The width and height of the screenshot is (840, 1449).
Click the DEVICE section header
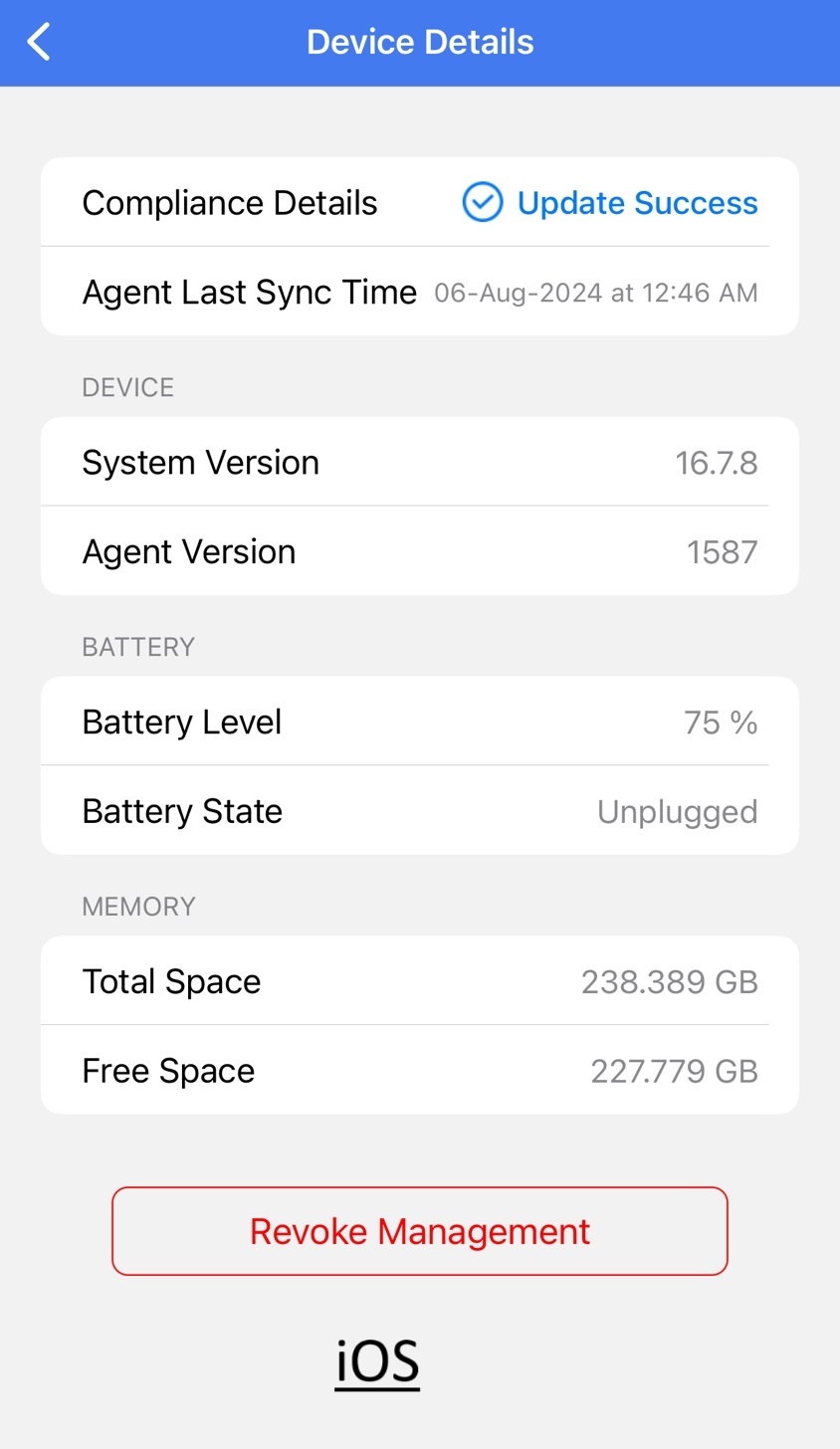(127, 387)
